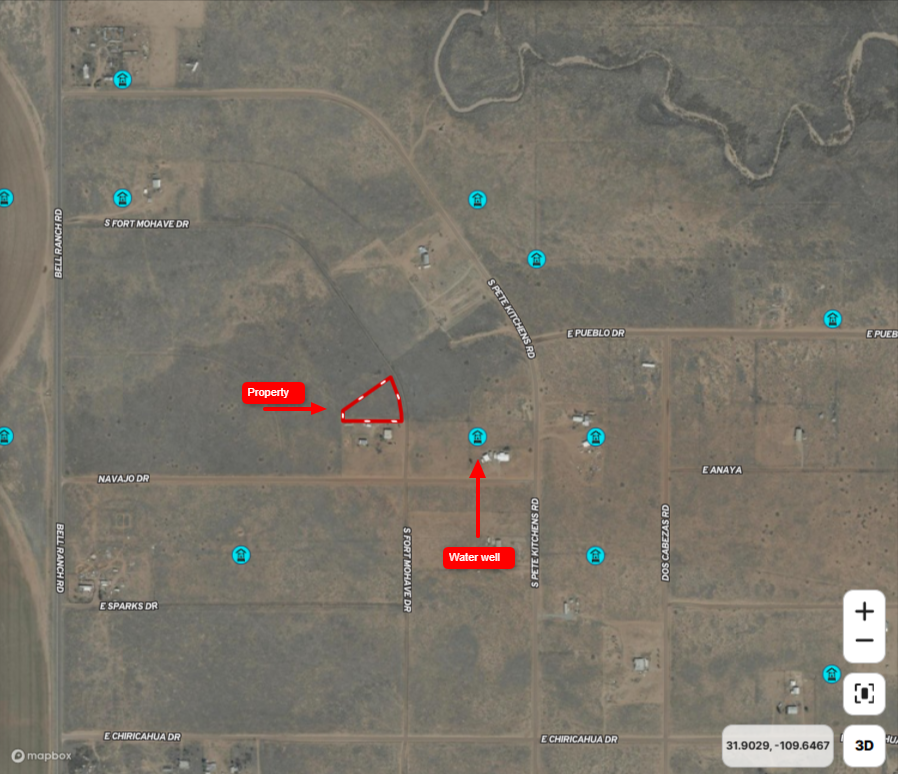Image resolution: width=898 pixels, height=774 pixels.
Task: Select the well marker above the Water well arrow
Action: click(x=477, y=436)
